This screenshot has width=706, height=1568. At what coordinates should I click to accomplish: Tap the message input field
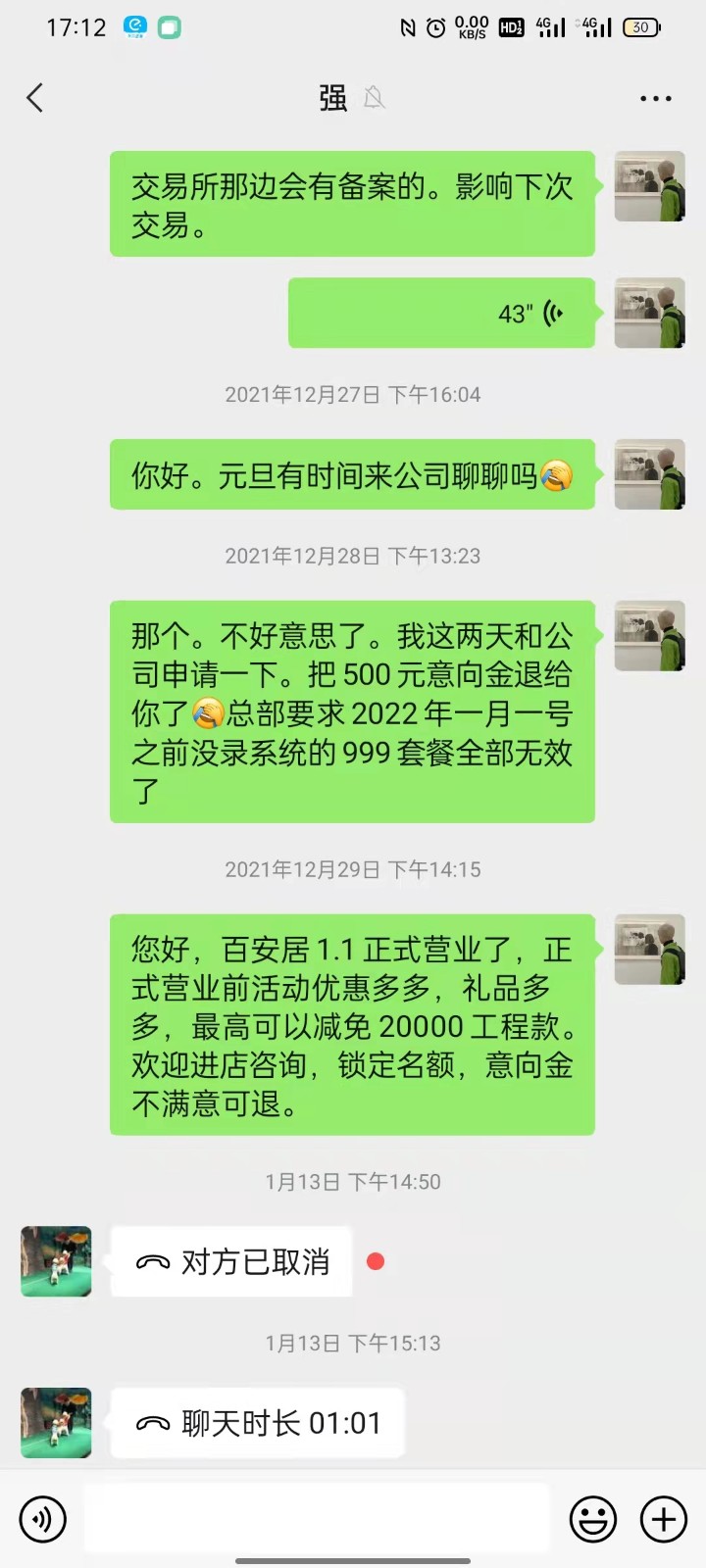tap(316, 1519)
